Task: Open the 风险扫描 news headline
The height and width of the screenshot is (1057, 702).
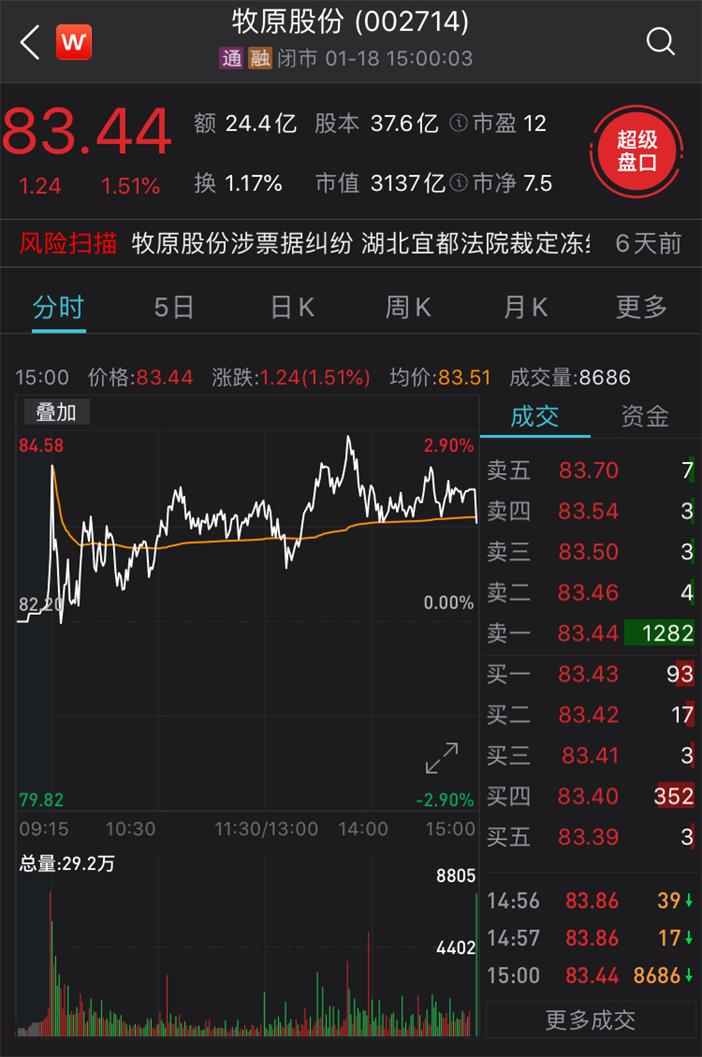Action: pos(360,242)
